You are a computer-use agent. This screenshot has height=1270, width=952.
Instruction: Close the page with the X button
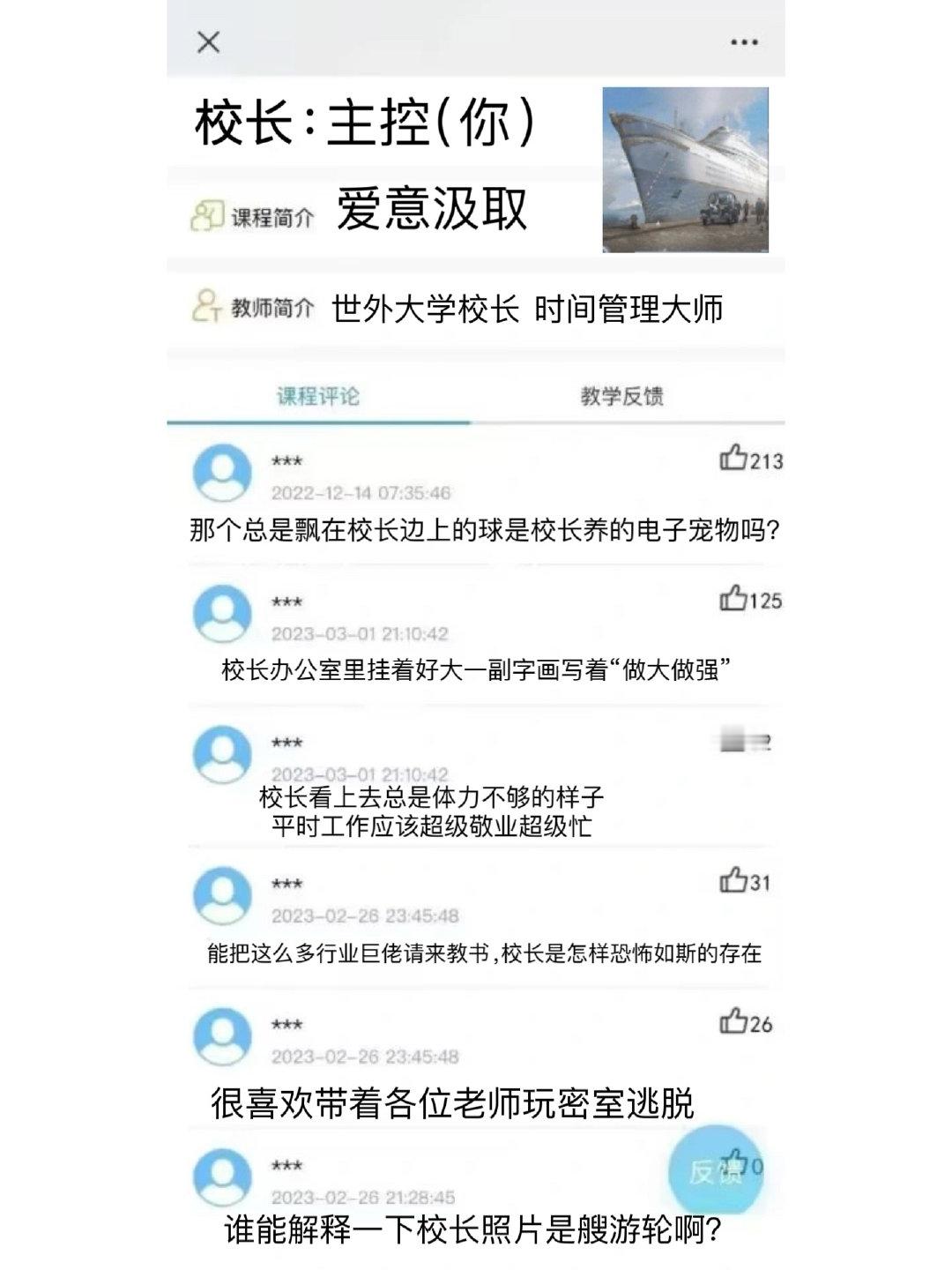tap(207, 40)
